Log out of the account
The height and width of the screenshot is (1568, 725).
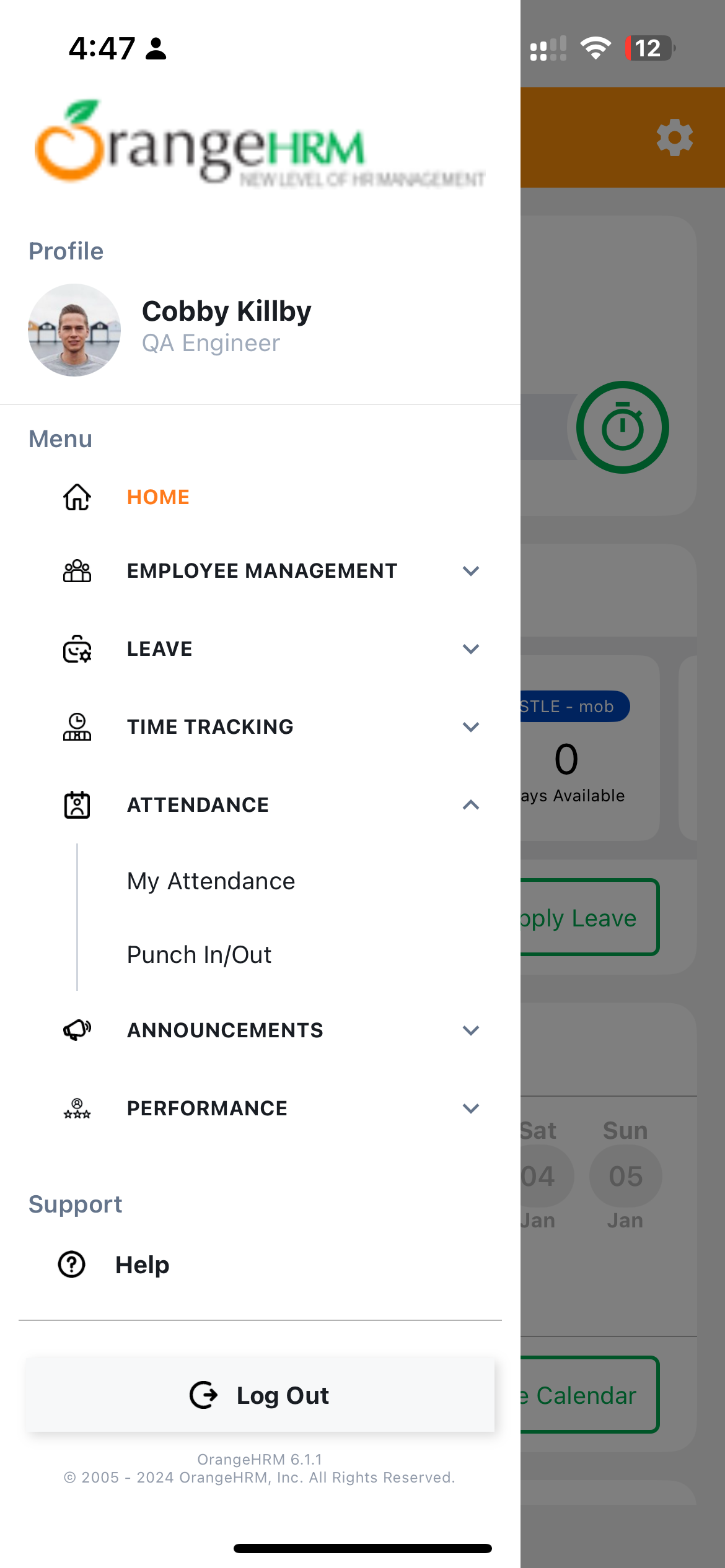click(260, 1395)
